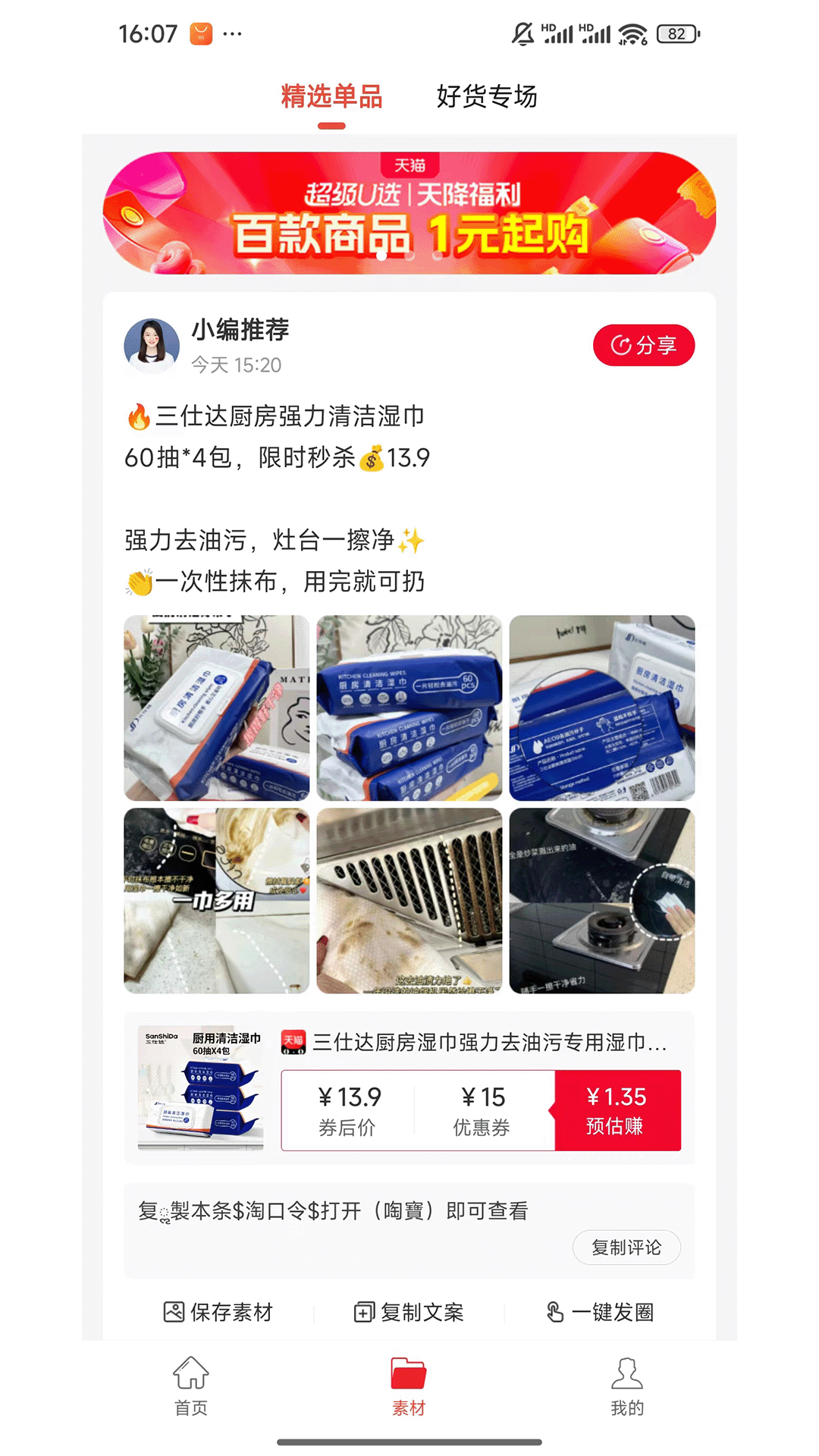Tap the red ¥1.35 预估赚 earnings block
Viewport: 819px width, 1456px height.
(619, 1109)
